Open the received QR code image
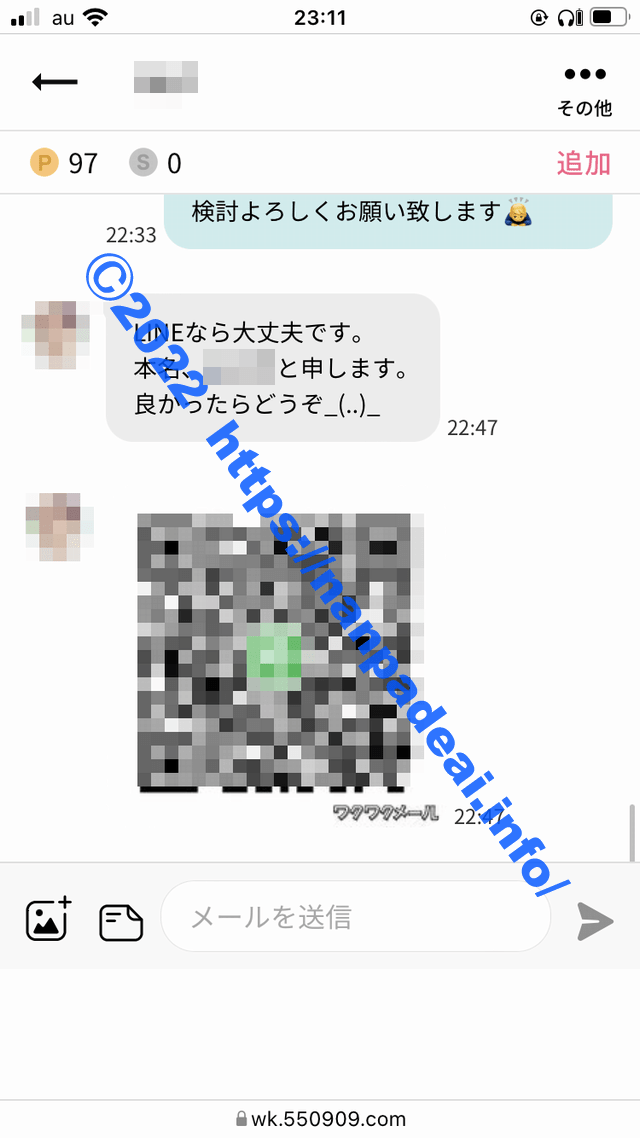Viewport: 640px width, 1138px height. pyautogui.click(x=275, y=650)
